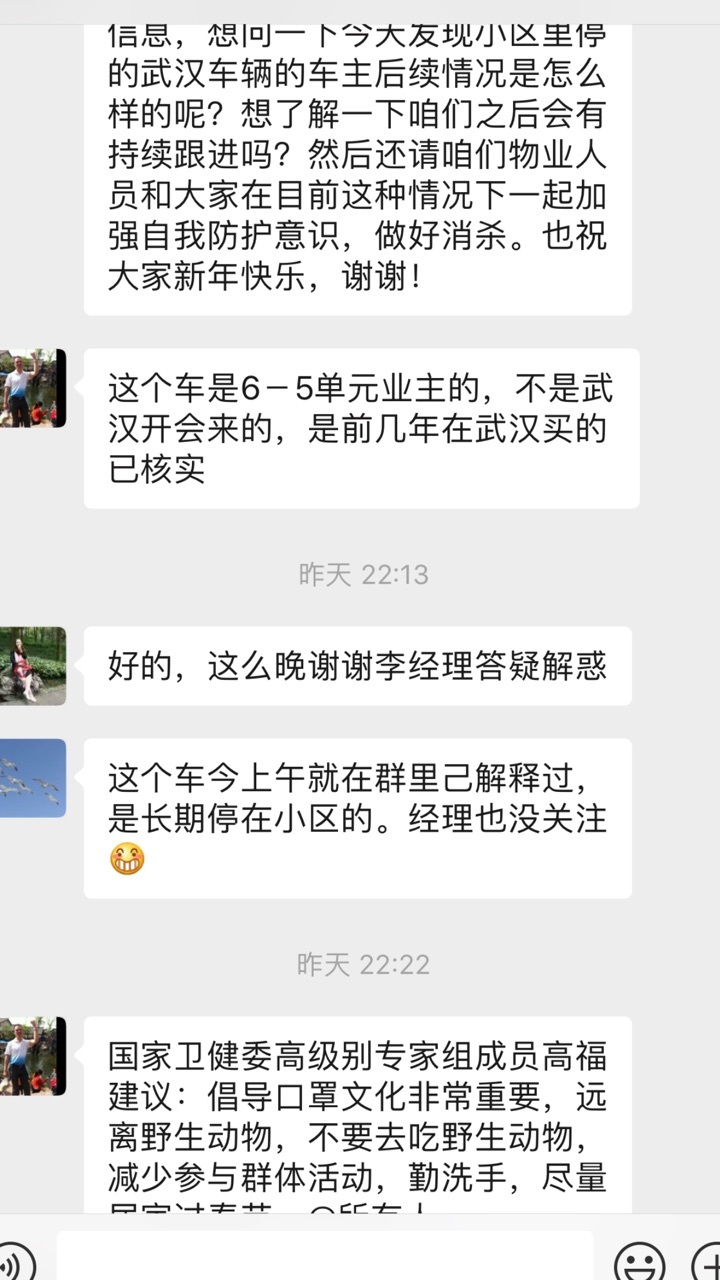Image resolution: width=720 pixels, height=1280 pixels.
Task: Open avatar next to 国家卫健委 message
Action: point(32,1056)
